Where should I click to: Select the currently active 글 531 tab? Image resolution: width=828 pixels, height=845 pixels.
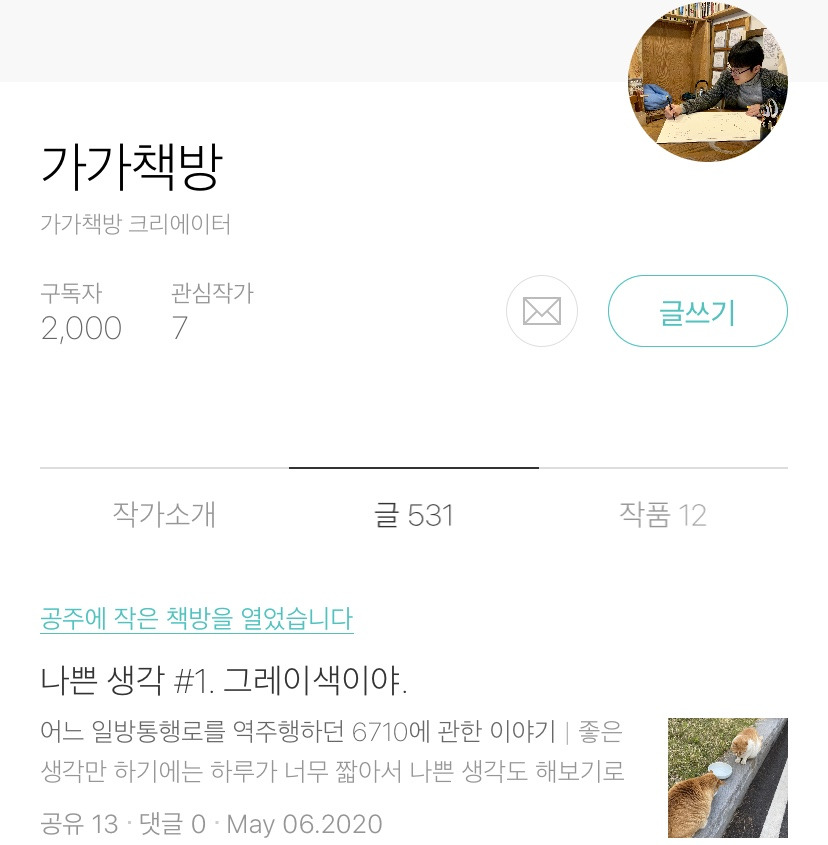click(x=414, y=515)
